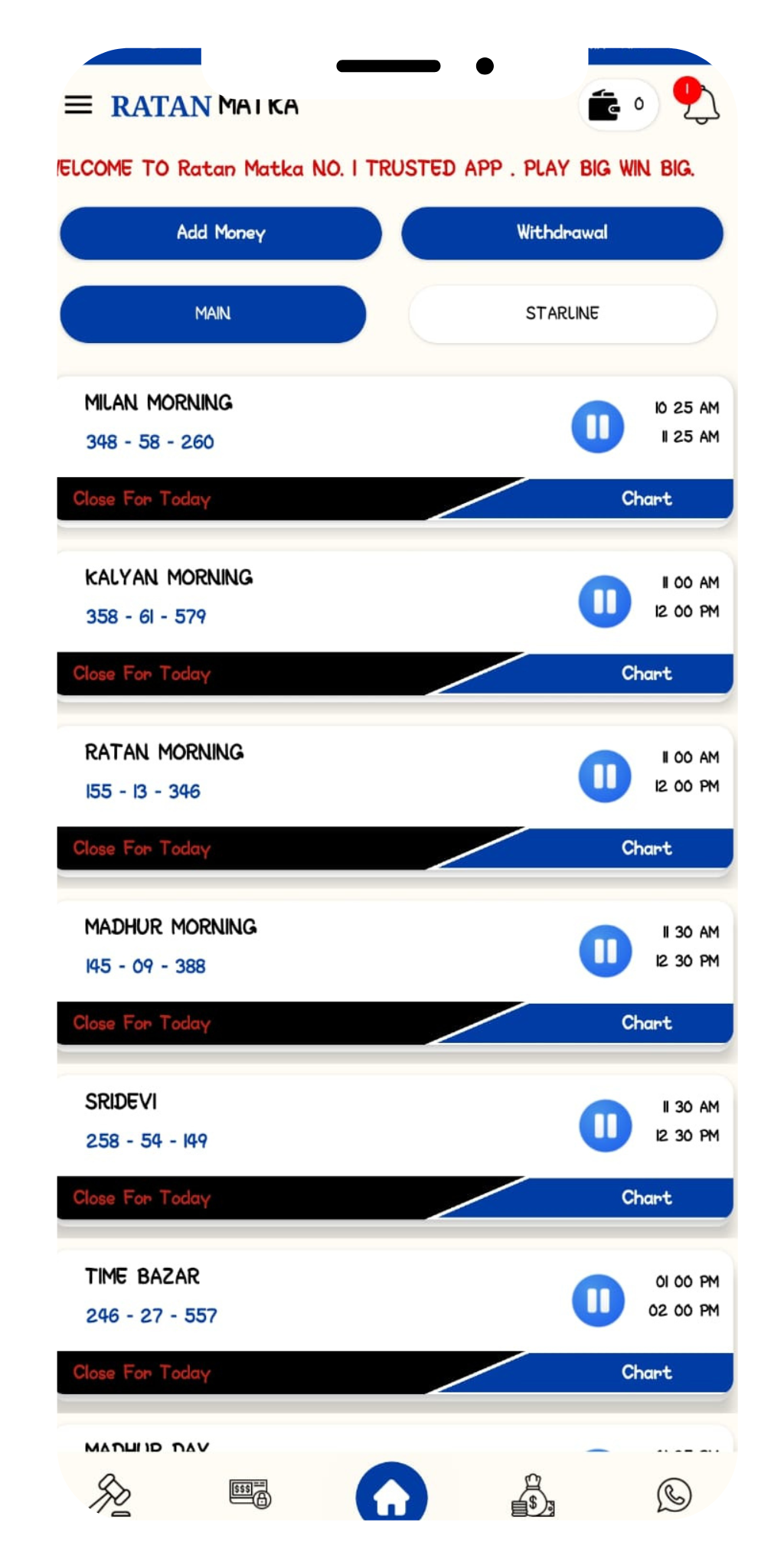
Task: Go to the Home tab
Action: pos(391,1494)
